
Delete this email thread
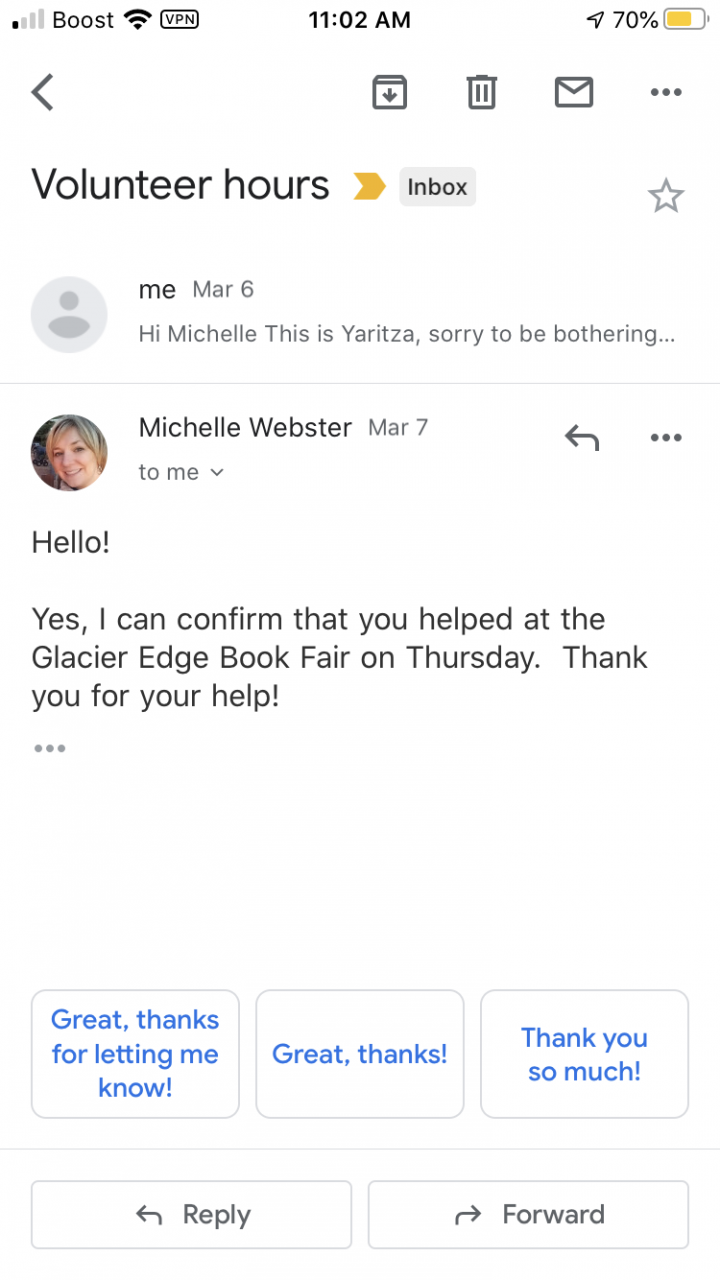(481, 93)
